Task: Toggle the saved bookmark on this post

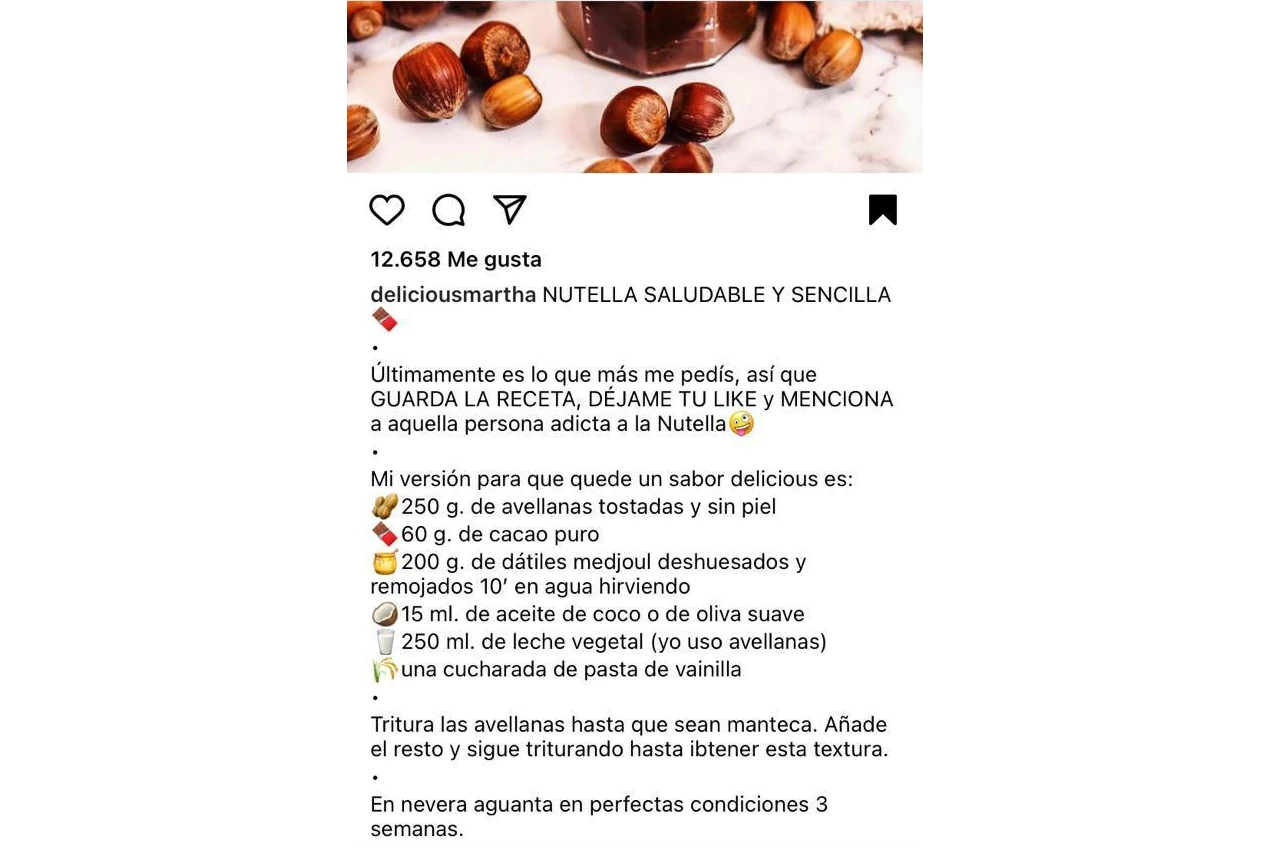Action: 882,210
